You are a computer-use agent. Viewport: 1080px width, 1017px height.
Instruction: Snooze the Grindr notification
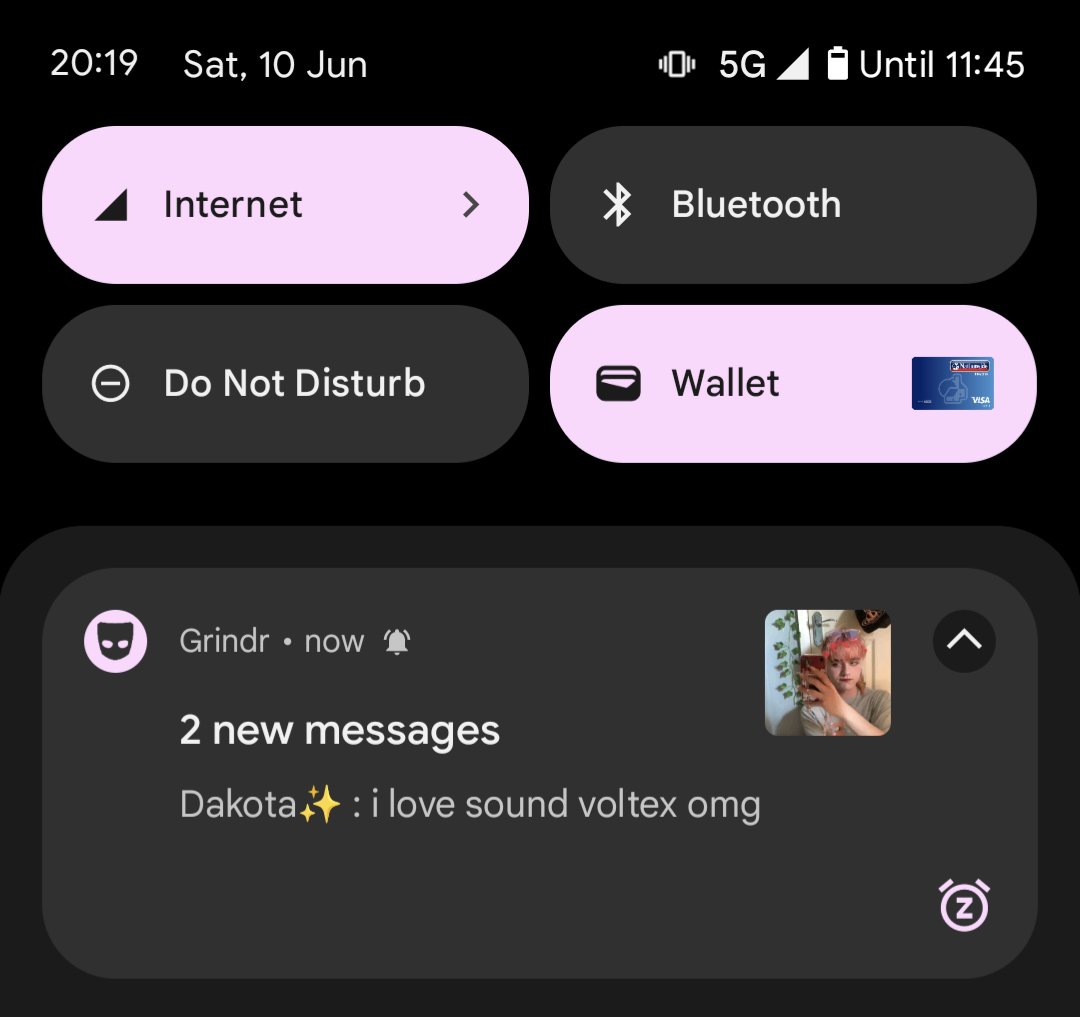(x=964, y=905)
